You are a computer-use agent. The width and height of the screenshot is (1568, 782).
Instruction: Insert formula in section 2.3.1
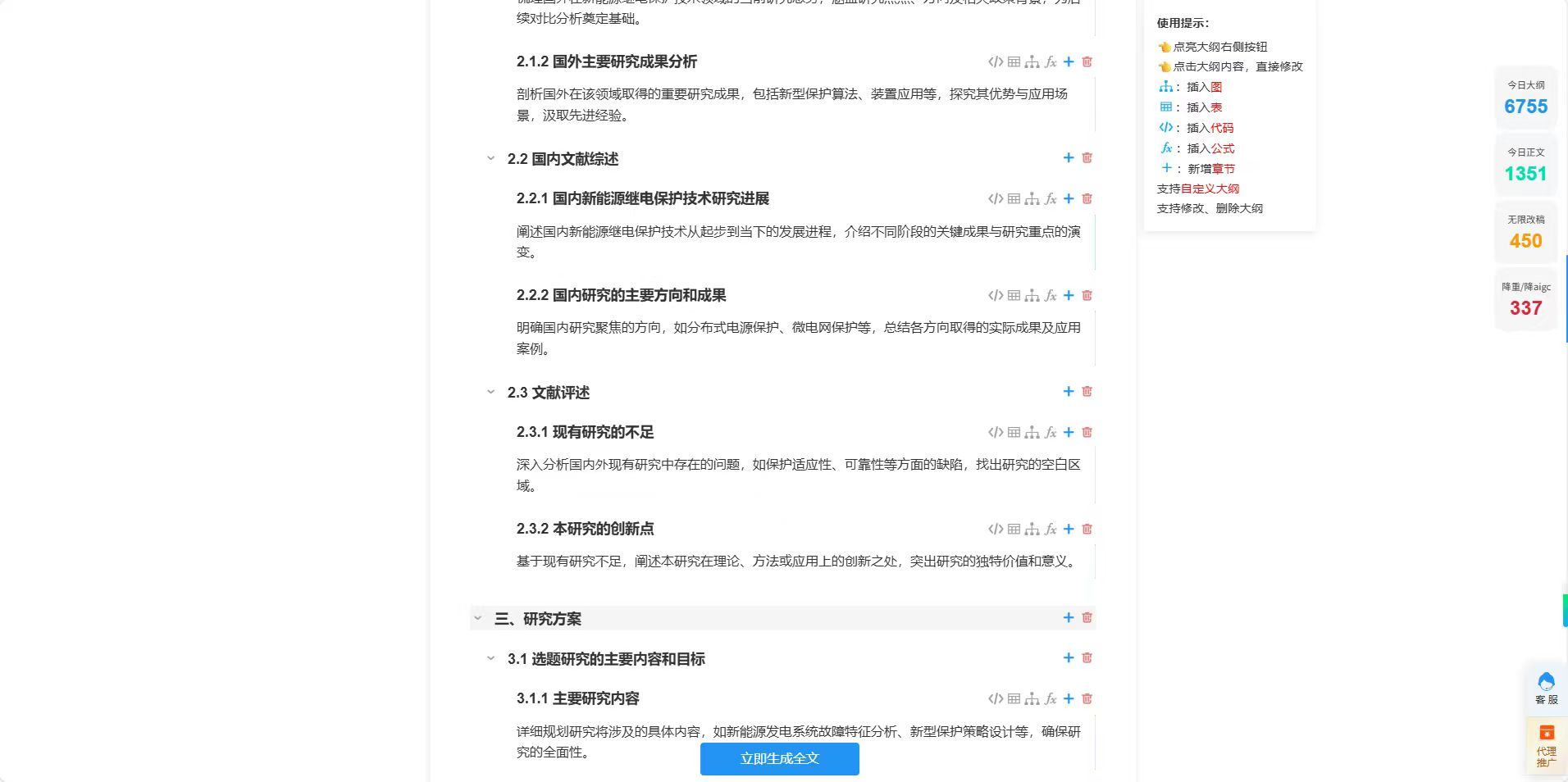tap(1051, 433)
